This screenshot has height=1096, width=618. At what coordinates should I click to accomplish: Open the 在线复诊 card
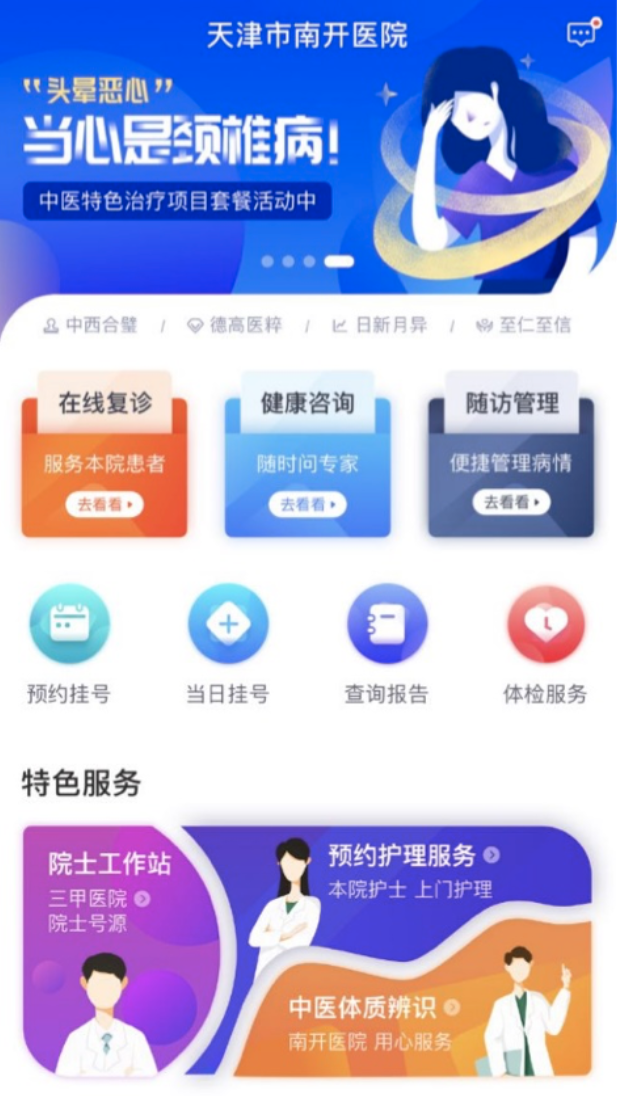(x=104, y=455)
